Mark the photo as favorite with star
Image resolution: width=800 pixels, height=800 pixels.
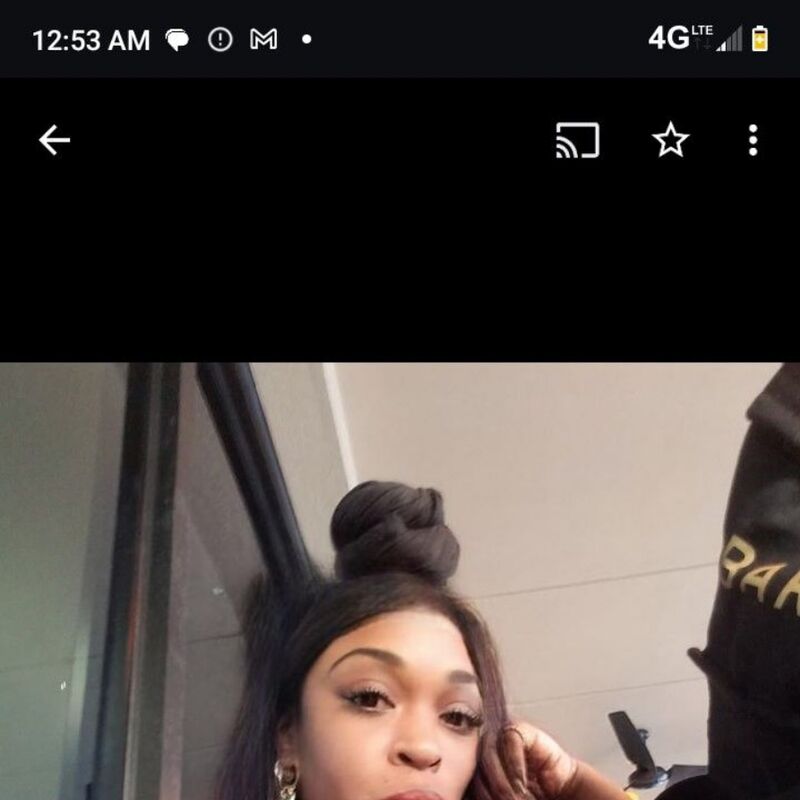point(670,141)
